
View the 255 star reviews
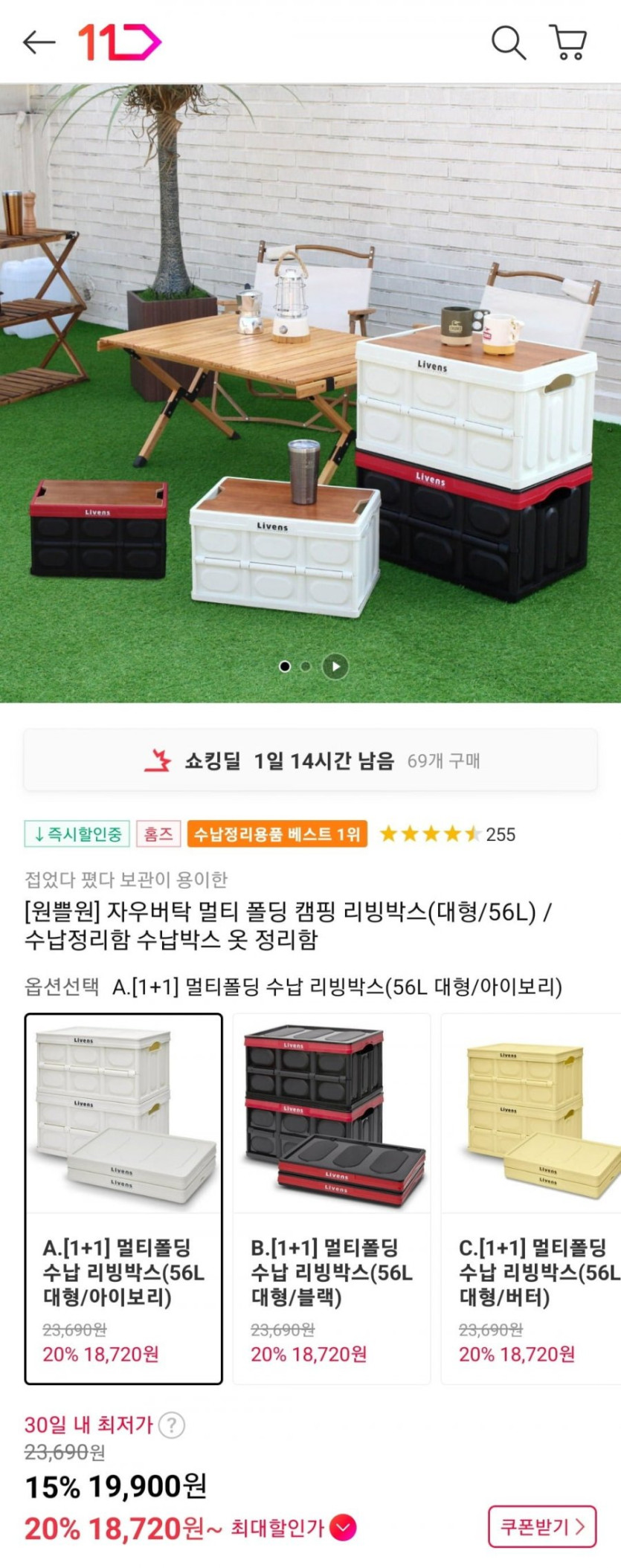pos(447,834)
